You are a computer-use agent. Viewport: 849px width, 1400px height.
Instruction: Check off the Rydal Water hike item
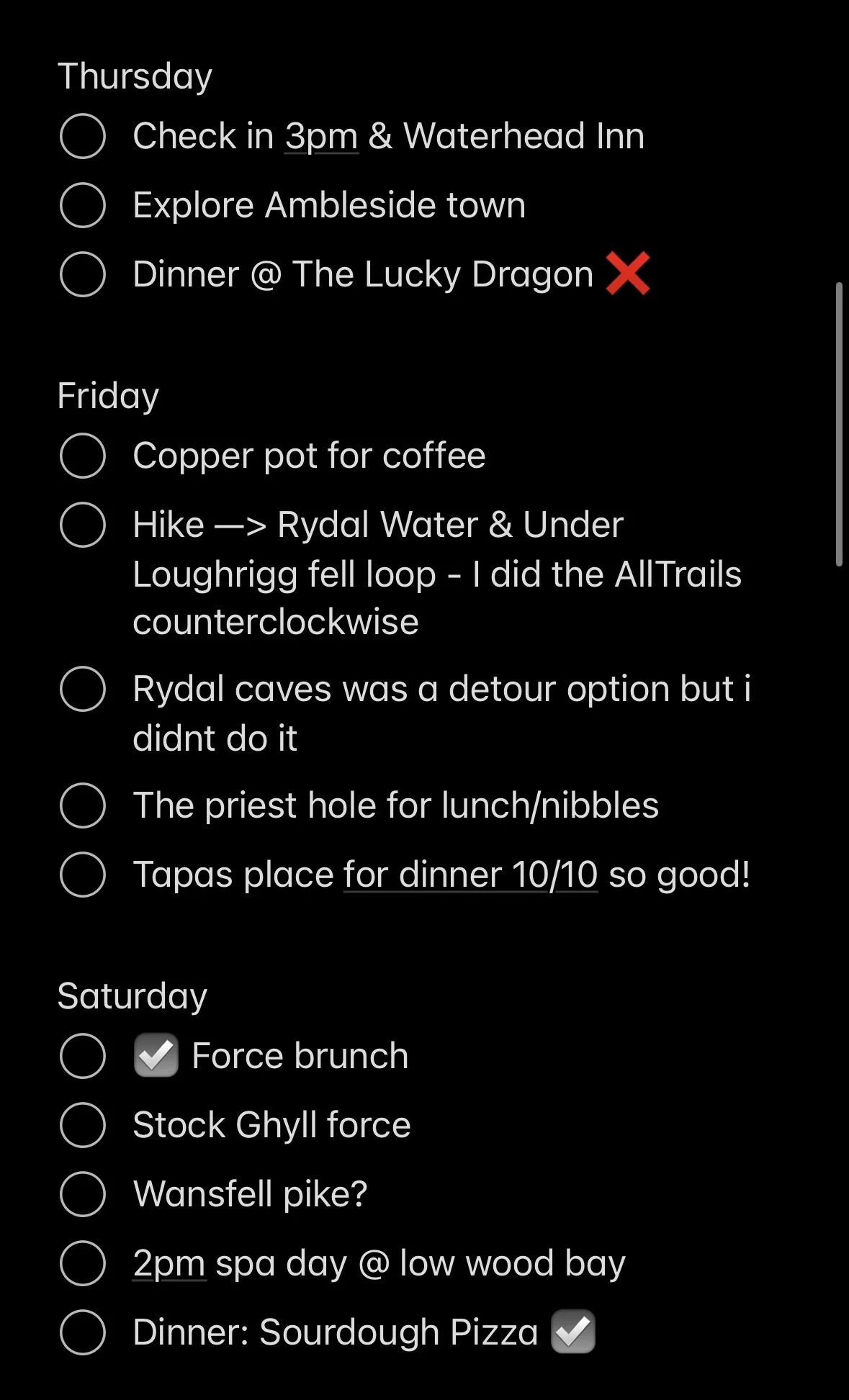(83, 525)
